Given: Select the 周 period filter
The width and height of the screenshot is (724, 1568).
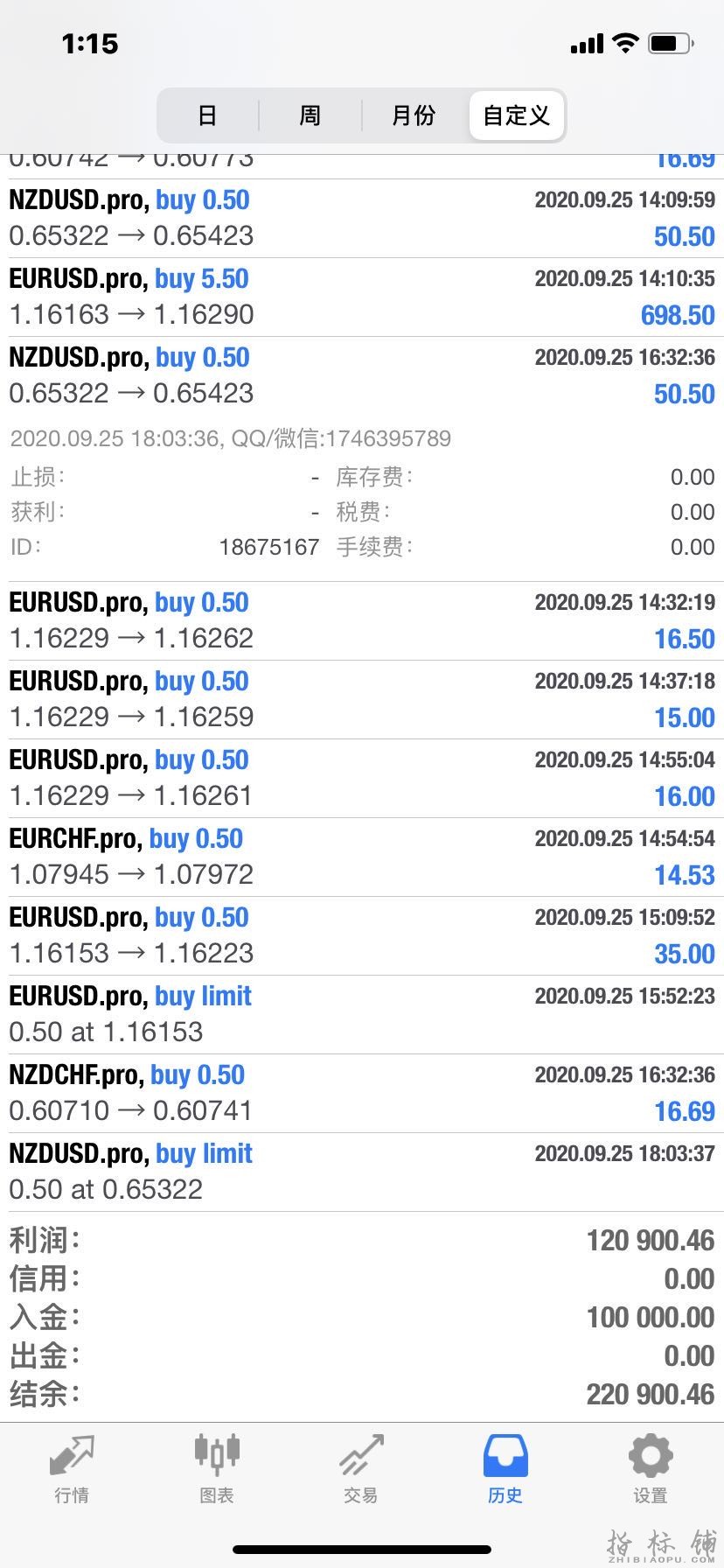Looking at the screenshot, I should (x=310, y=115).
